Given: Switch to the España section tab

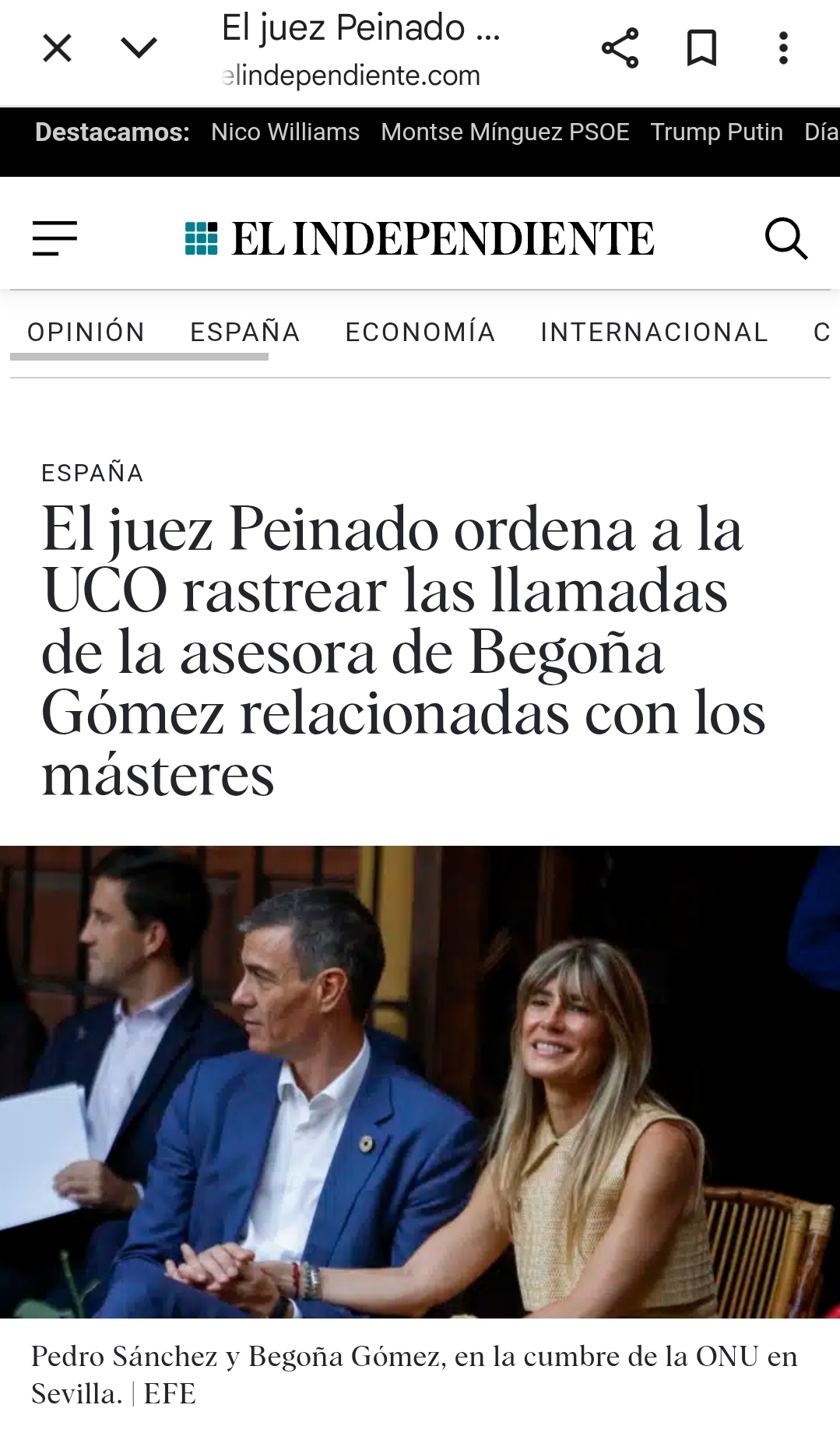Looking at the screenshot, I should tap(245, 333).
